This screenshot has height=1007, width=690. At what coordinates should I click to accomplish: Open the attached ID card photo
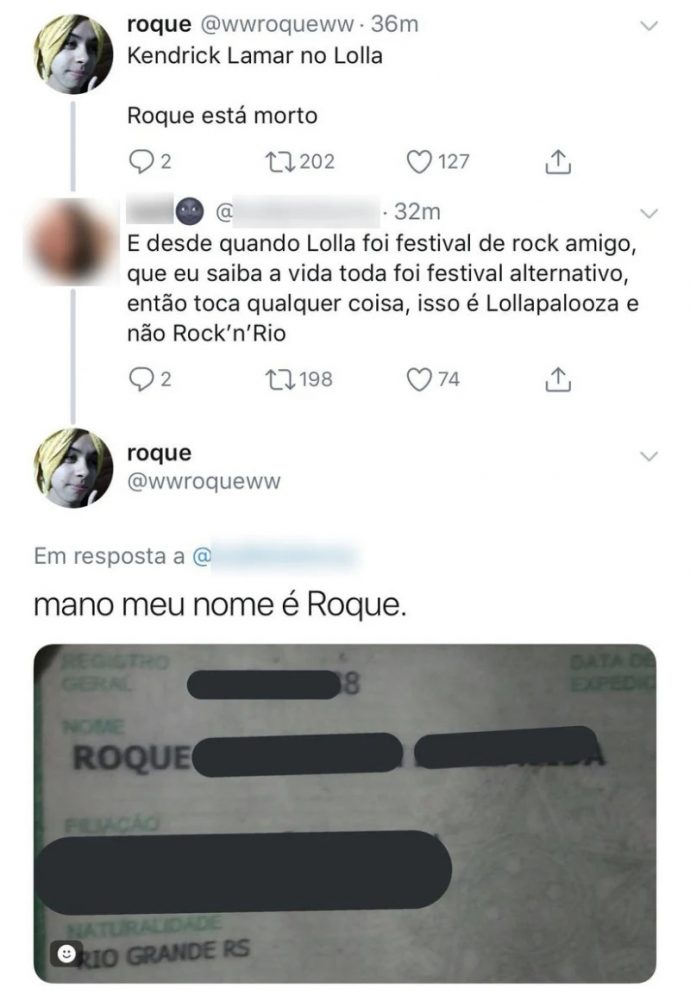tap(345, 812)
